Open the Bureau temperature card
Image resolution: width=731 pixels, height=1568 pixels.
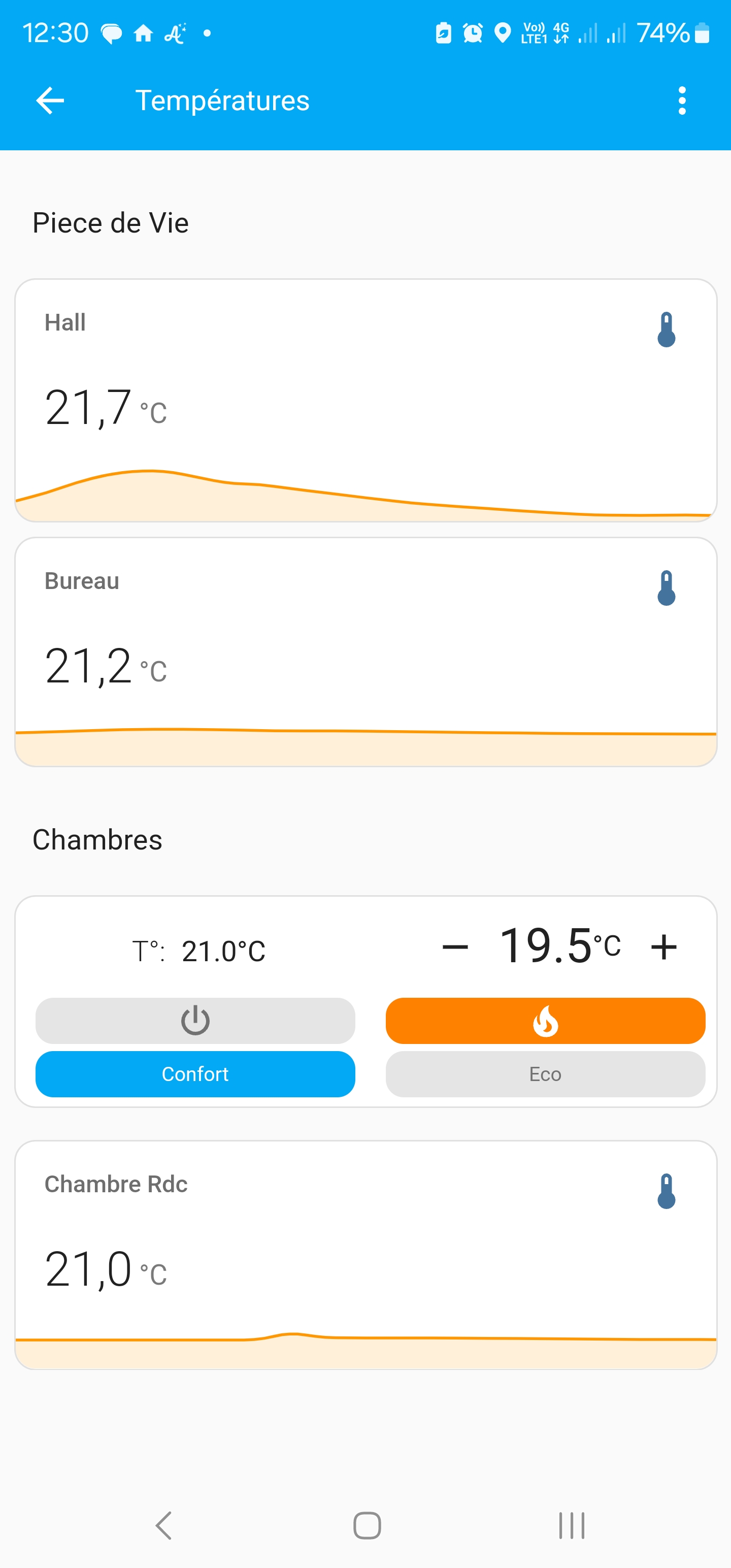pos(365,652)
